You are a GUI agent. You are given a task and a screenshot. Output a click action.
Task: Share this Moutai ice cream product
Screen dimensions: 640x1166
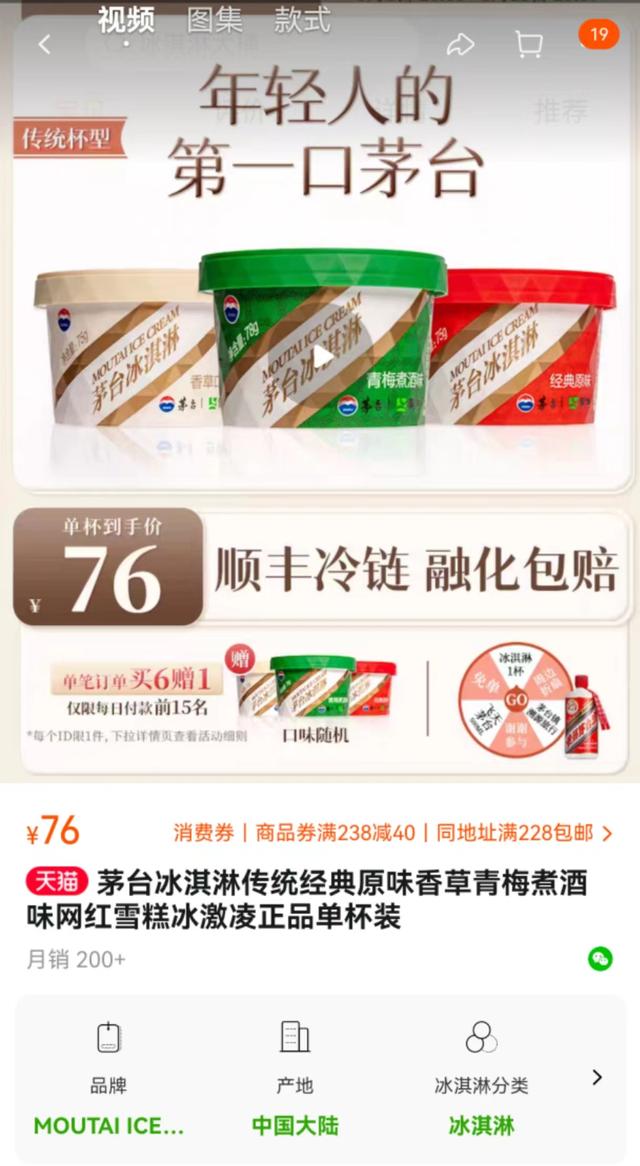tap(460, 44)
